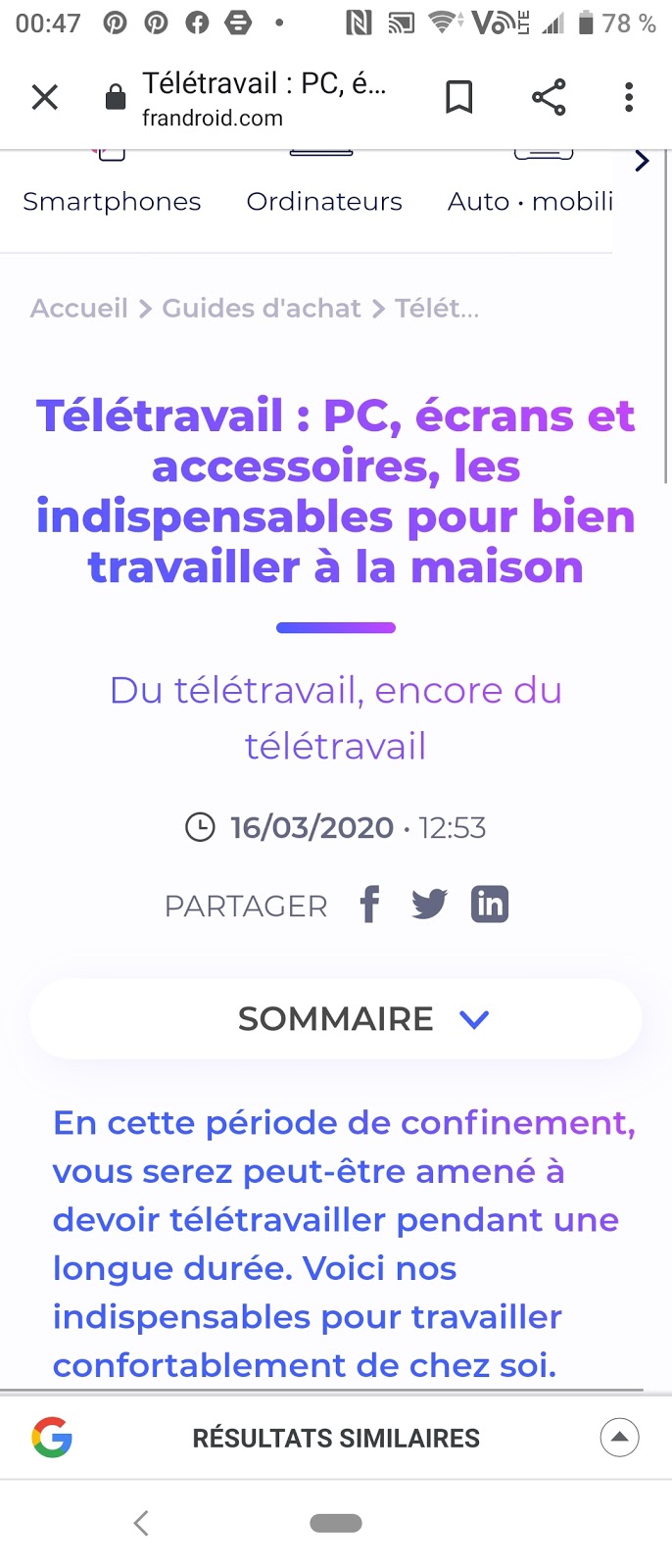
Task: Show more categories with the right arrow
Action: [642, 161]
